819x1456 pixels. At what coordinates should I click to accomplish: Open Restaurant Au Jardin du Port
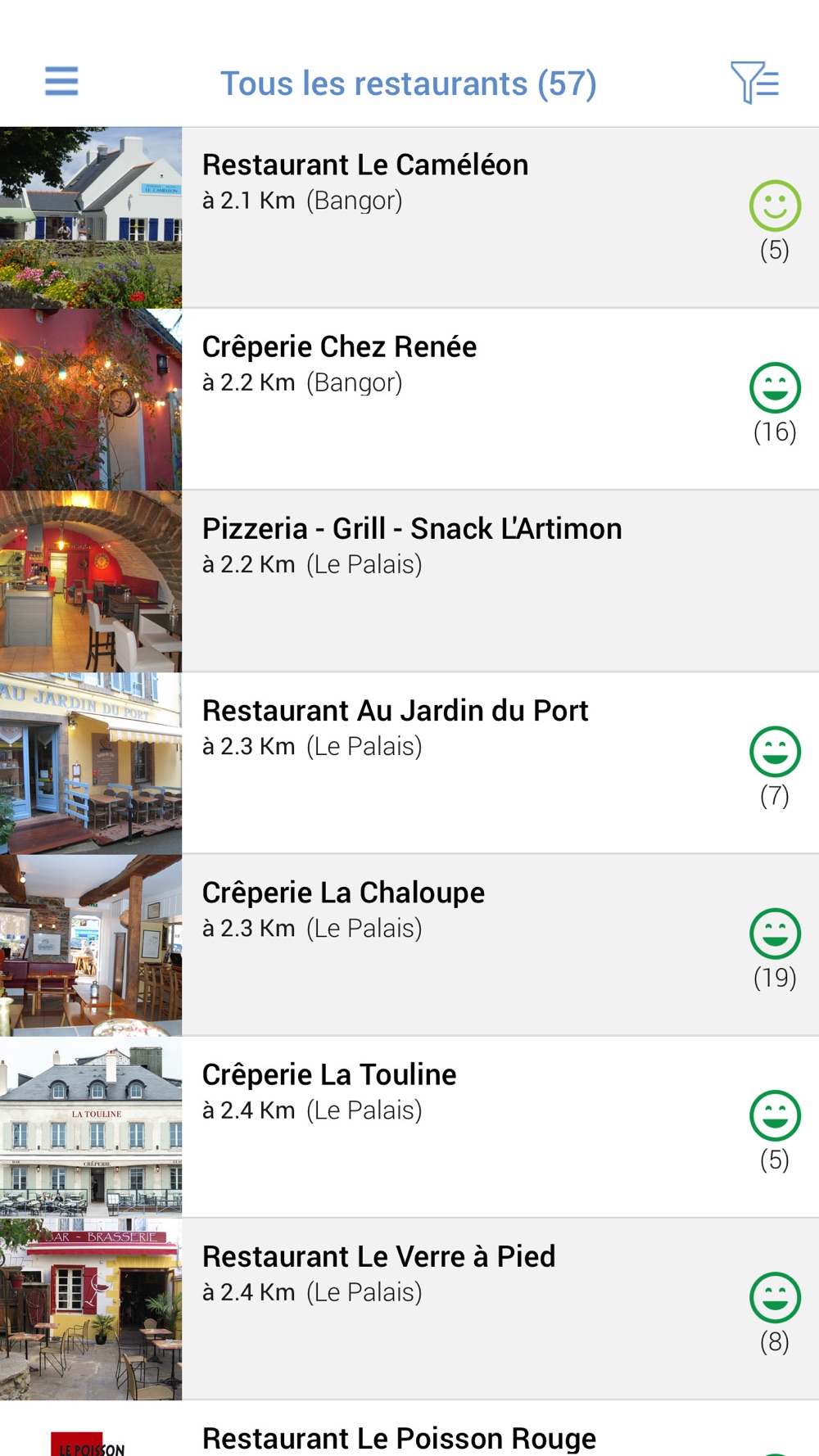[x=409, y=763]
